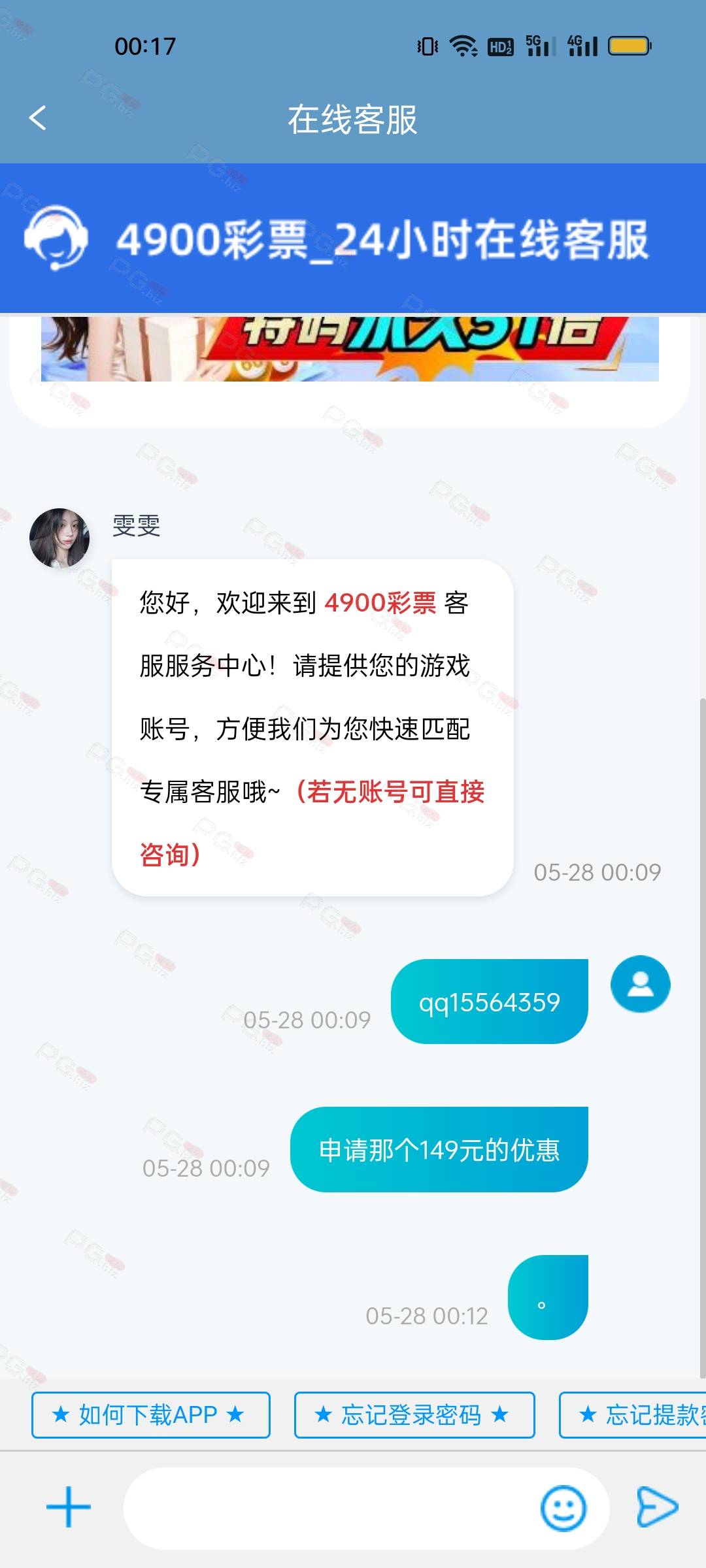
Task: Open the plus attachment menu
Action: pos(69,1507)
